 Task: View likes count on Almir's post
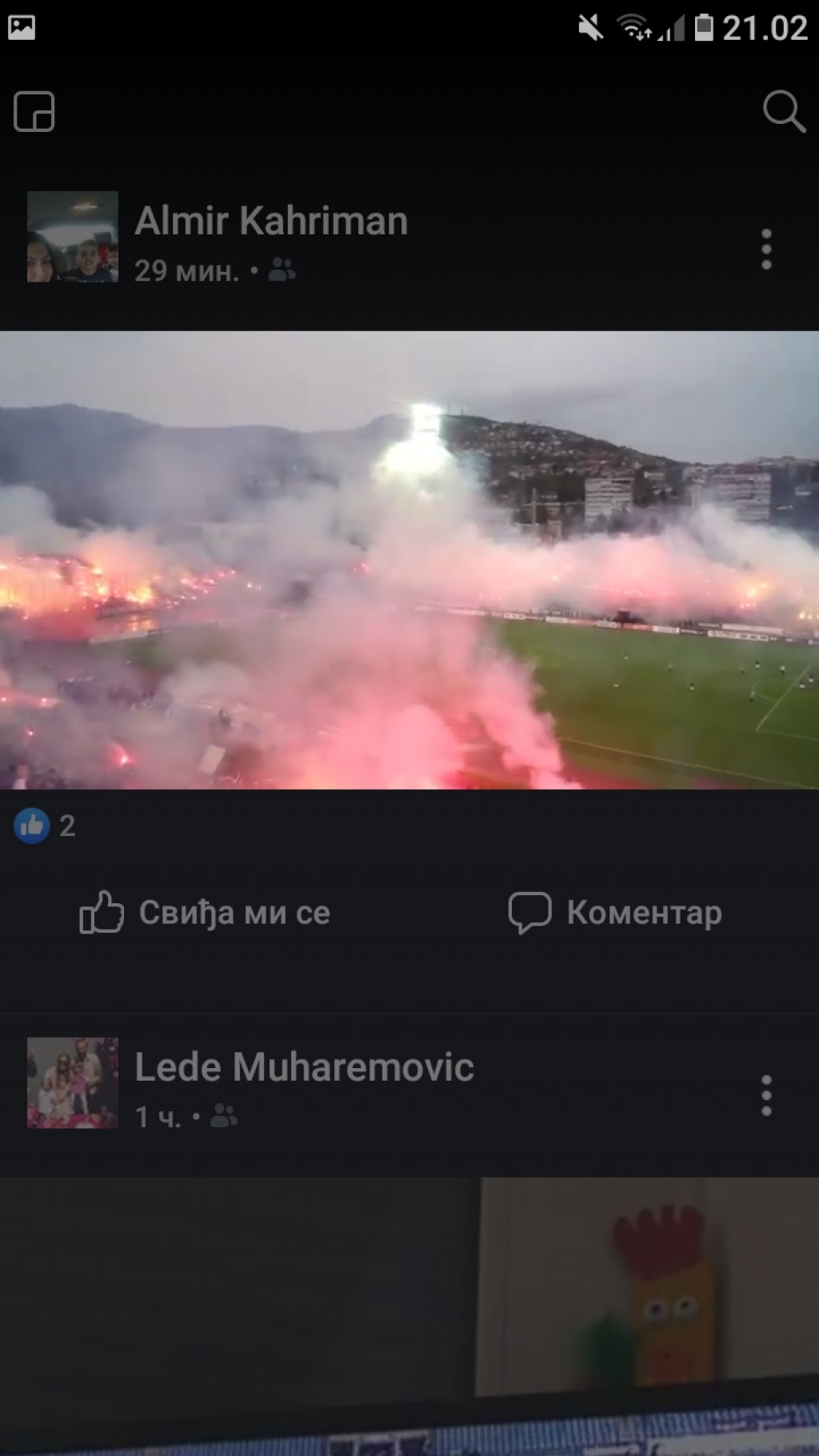(x=46, y=826)
